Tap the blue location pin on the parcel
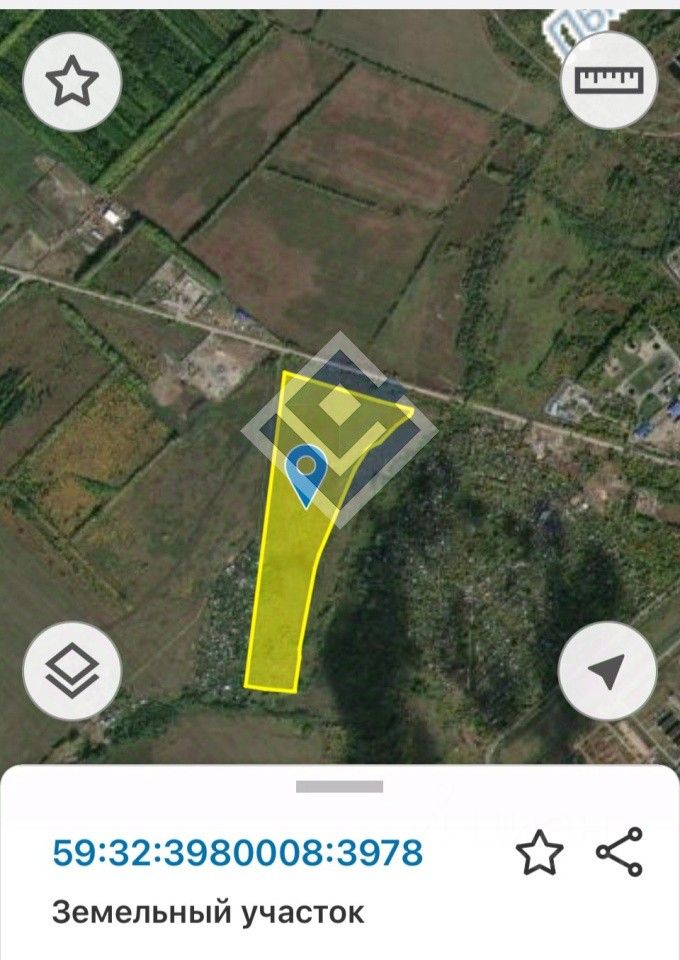The image size is (680, 960). click(x=305, y=474)
